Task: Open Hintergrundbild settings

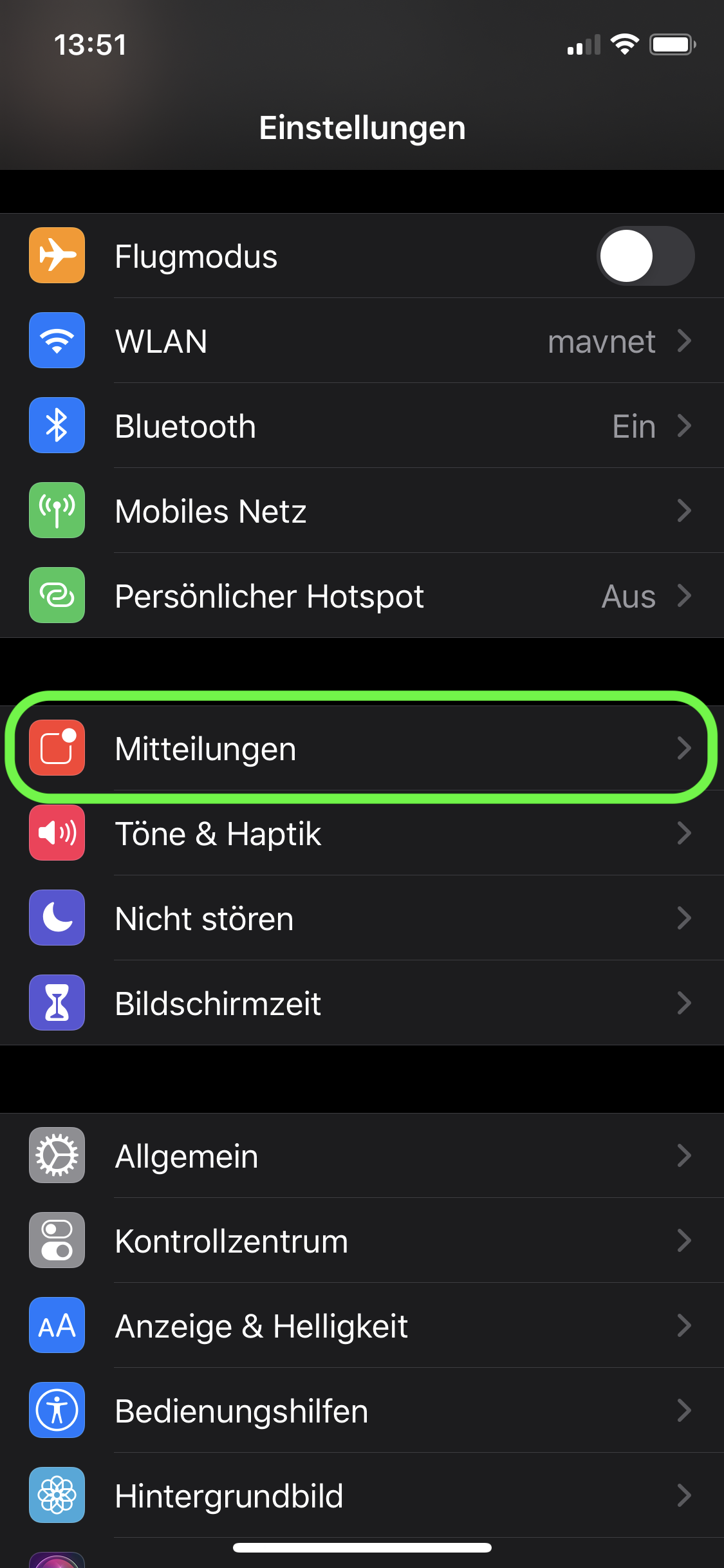Action: 360,1496
